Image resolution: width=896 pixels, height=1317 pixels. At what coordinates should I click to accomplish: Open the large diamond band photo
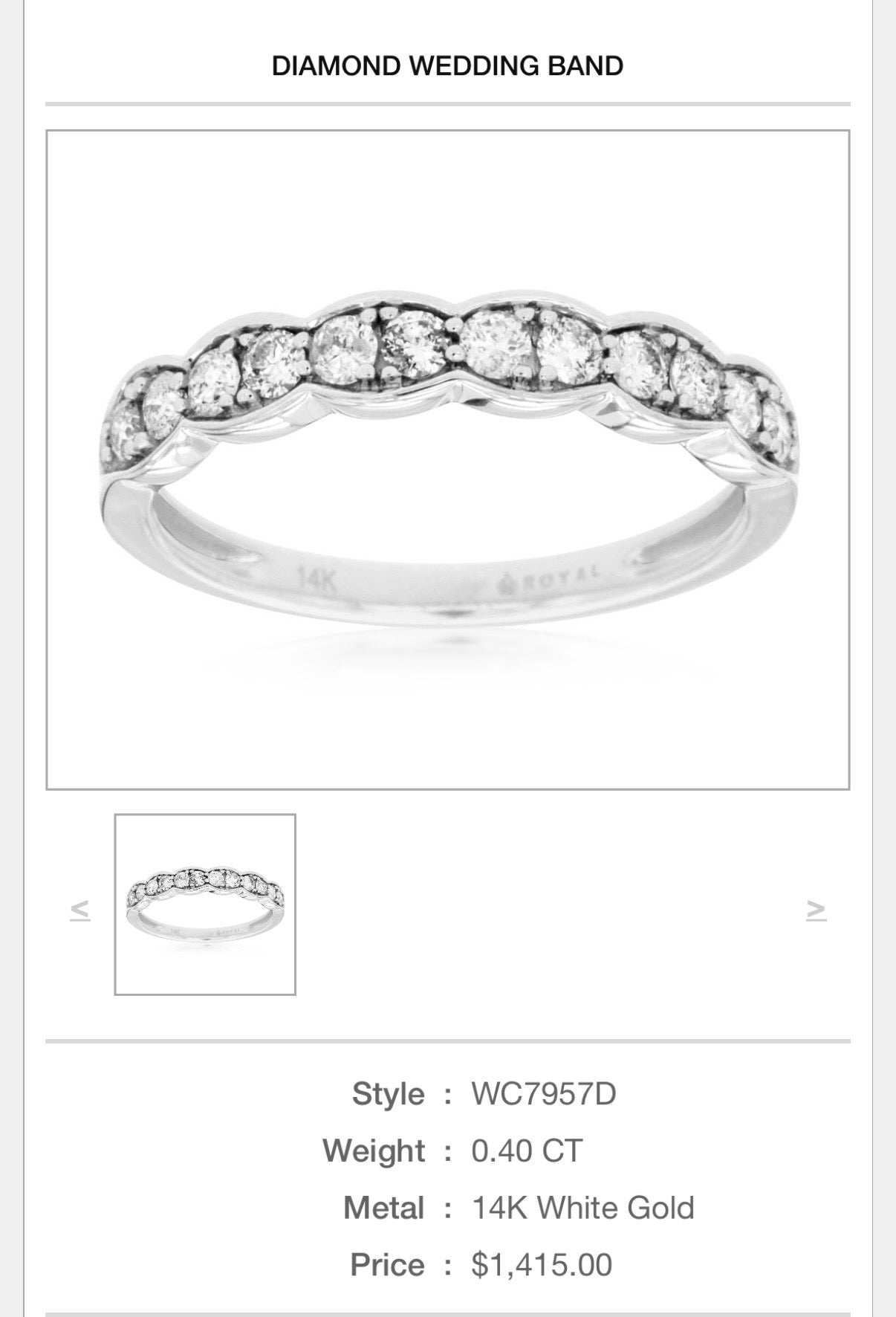pos(447,459)
